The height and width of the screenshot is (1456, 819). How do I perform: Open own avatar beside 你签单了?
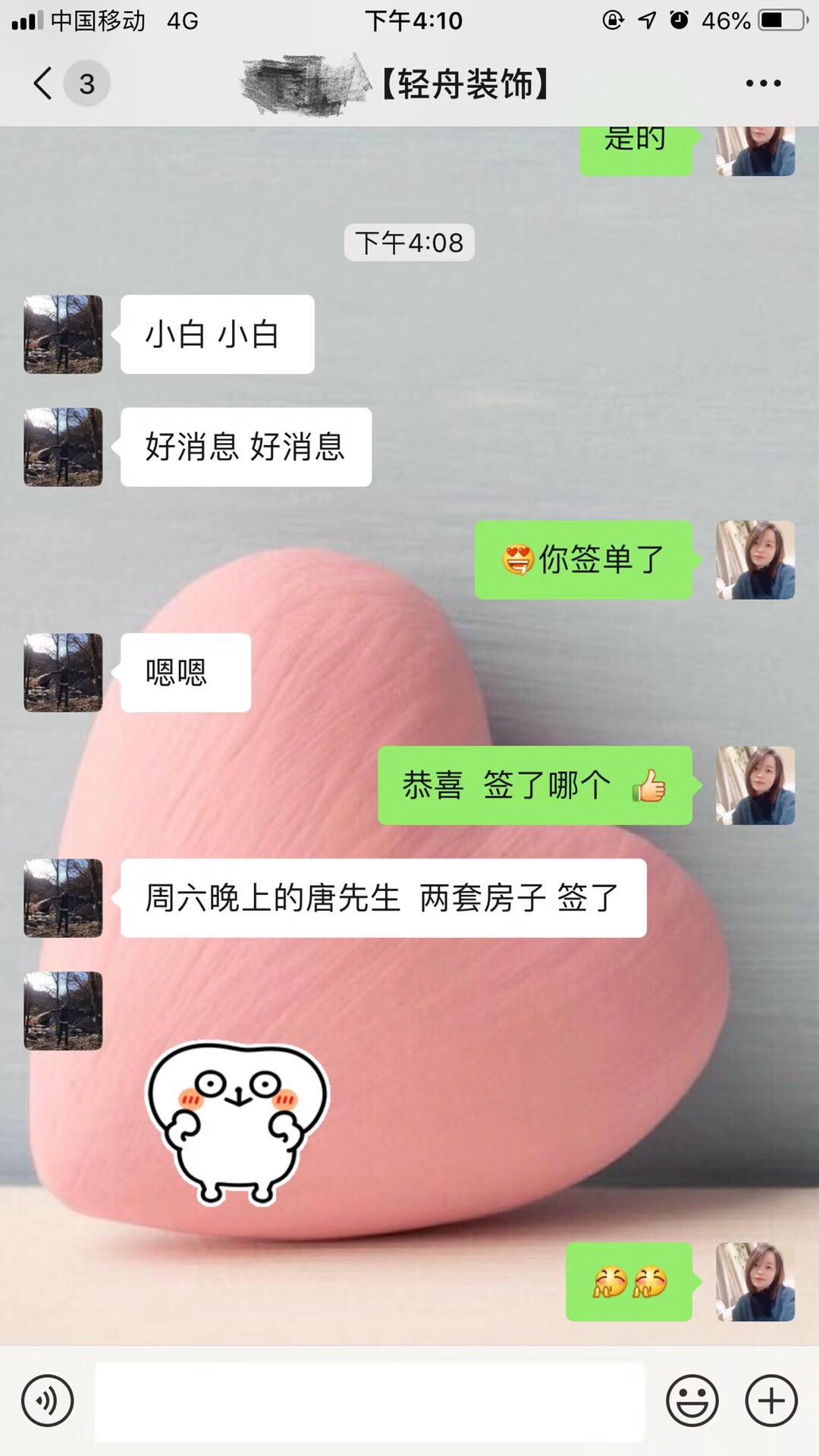tap(755, 560)
